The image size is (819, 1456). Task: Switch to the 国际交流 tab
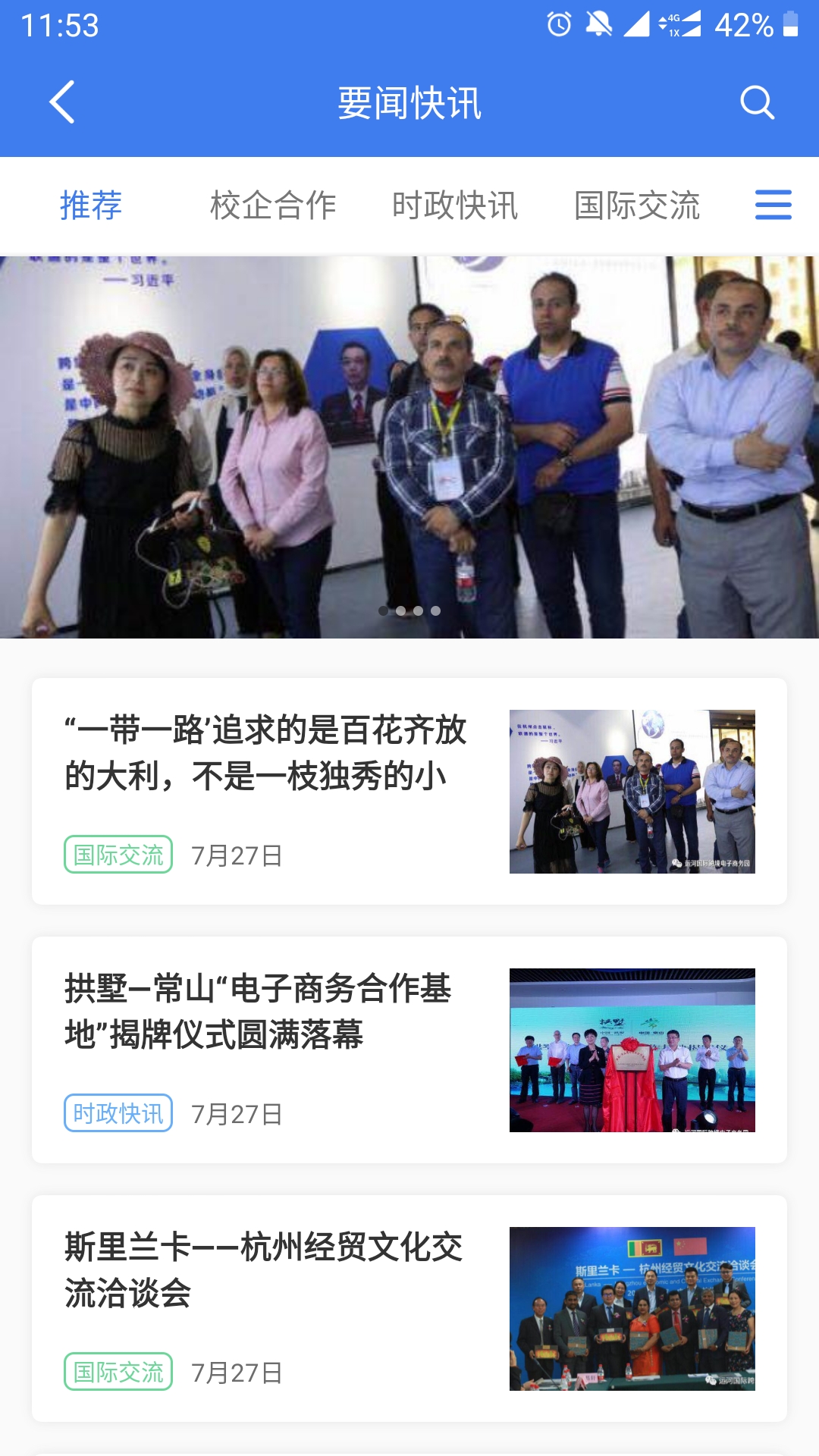[639, 205]
